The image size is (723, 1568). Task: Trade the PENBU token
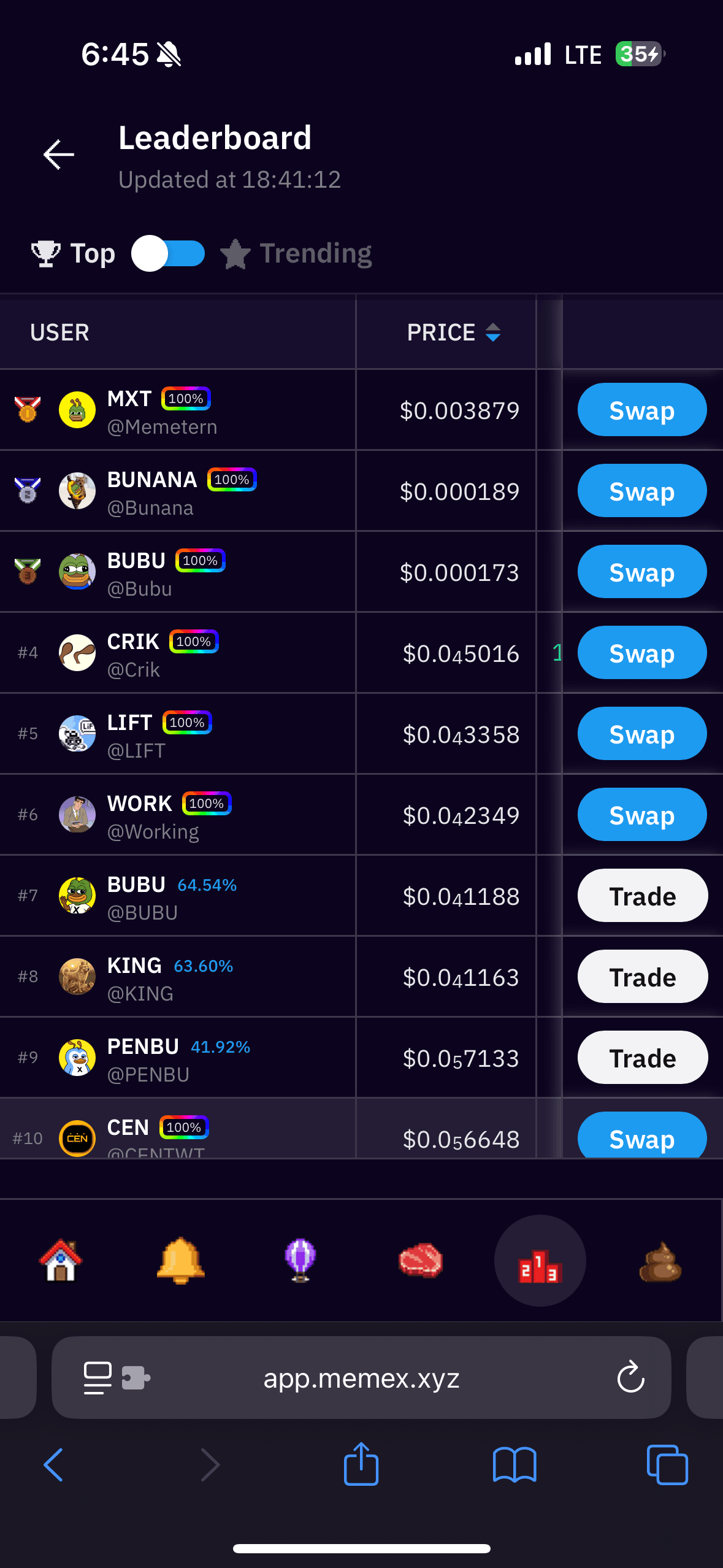click(x=642, y=1058)
